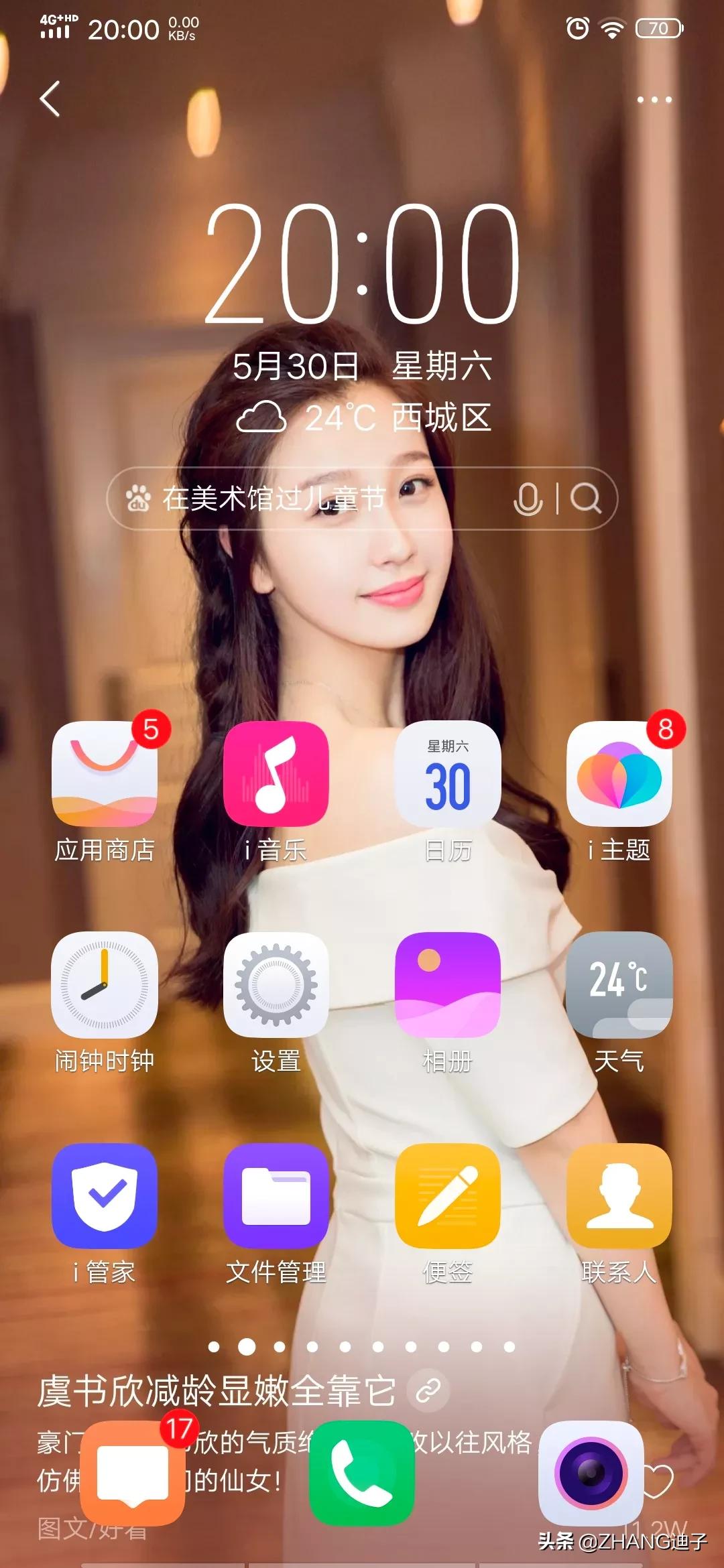Go back with the top-left arrow
This screenshot has height=1568, width=724.
[50, 99]
